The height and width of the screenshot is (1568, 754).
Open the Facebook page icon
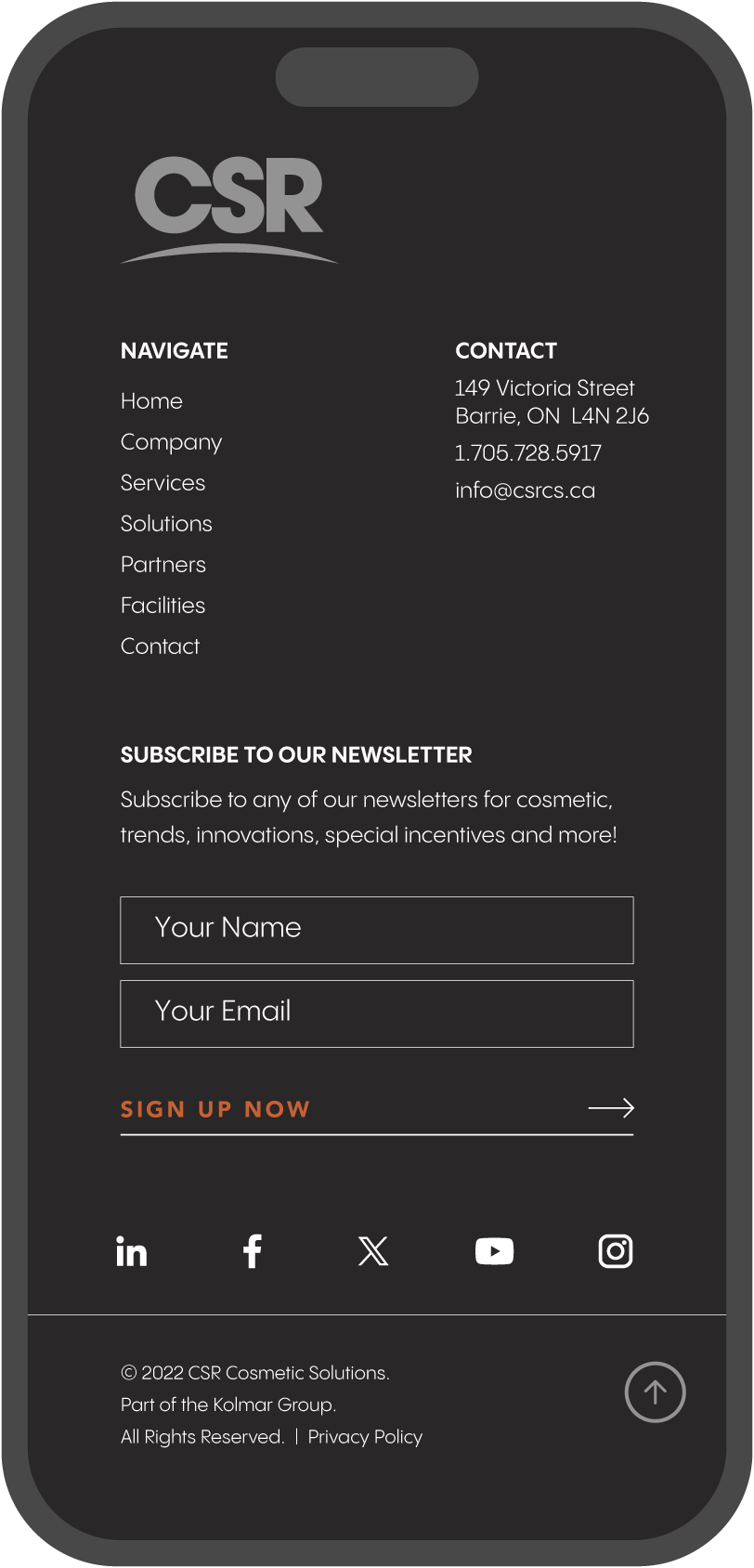tap(252, 1251)
